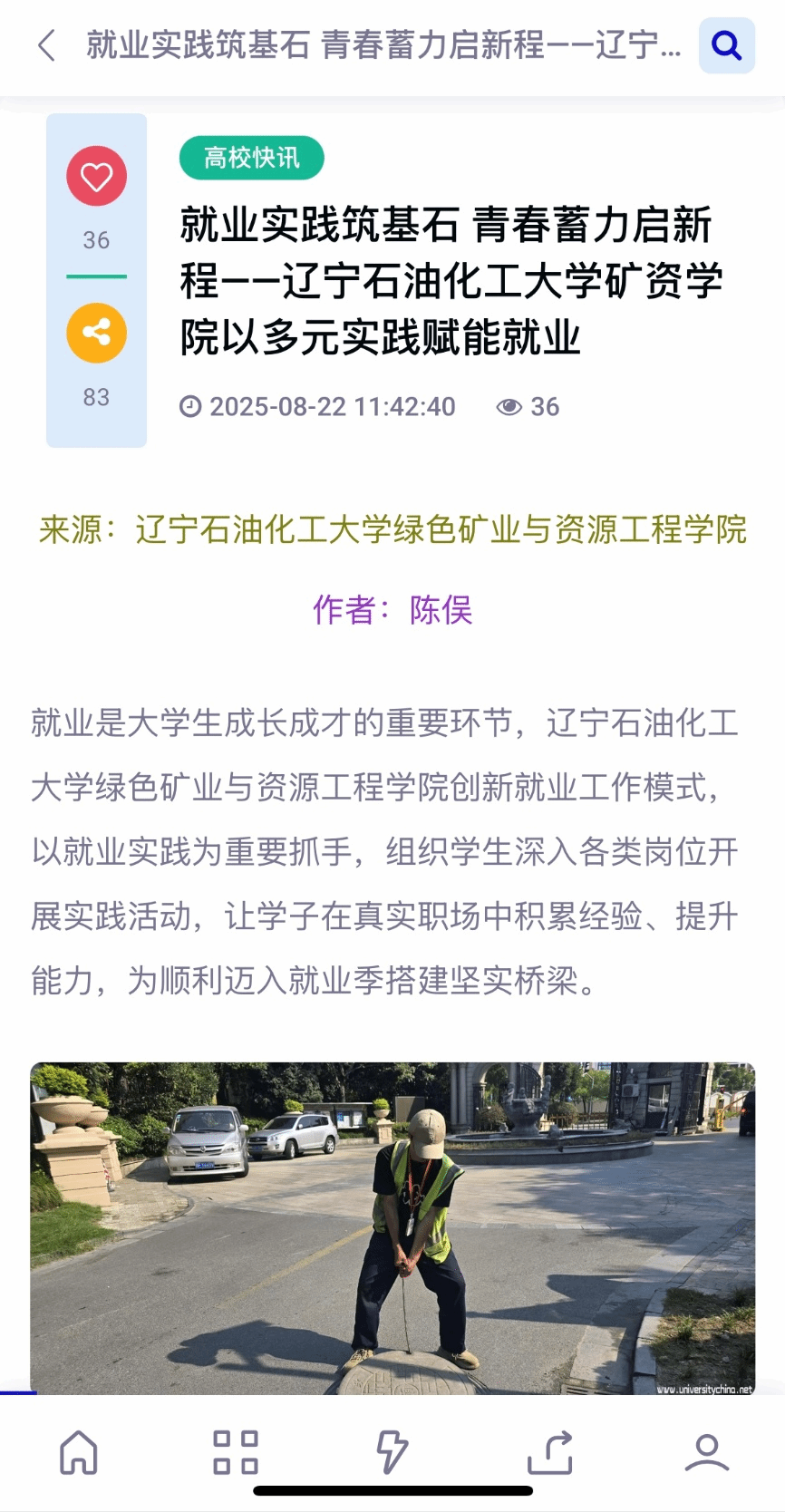Open the 高校快讯 category tag
The image size is (785, 1512).
click(x=251, y=158)
